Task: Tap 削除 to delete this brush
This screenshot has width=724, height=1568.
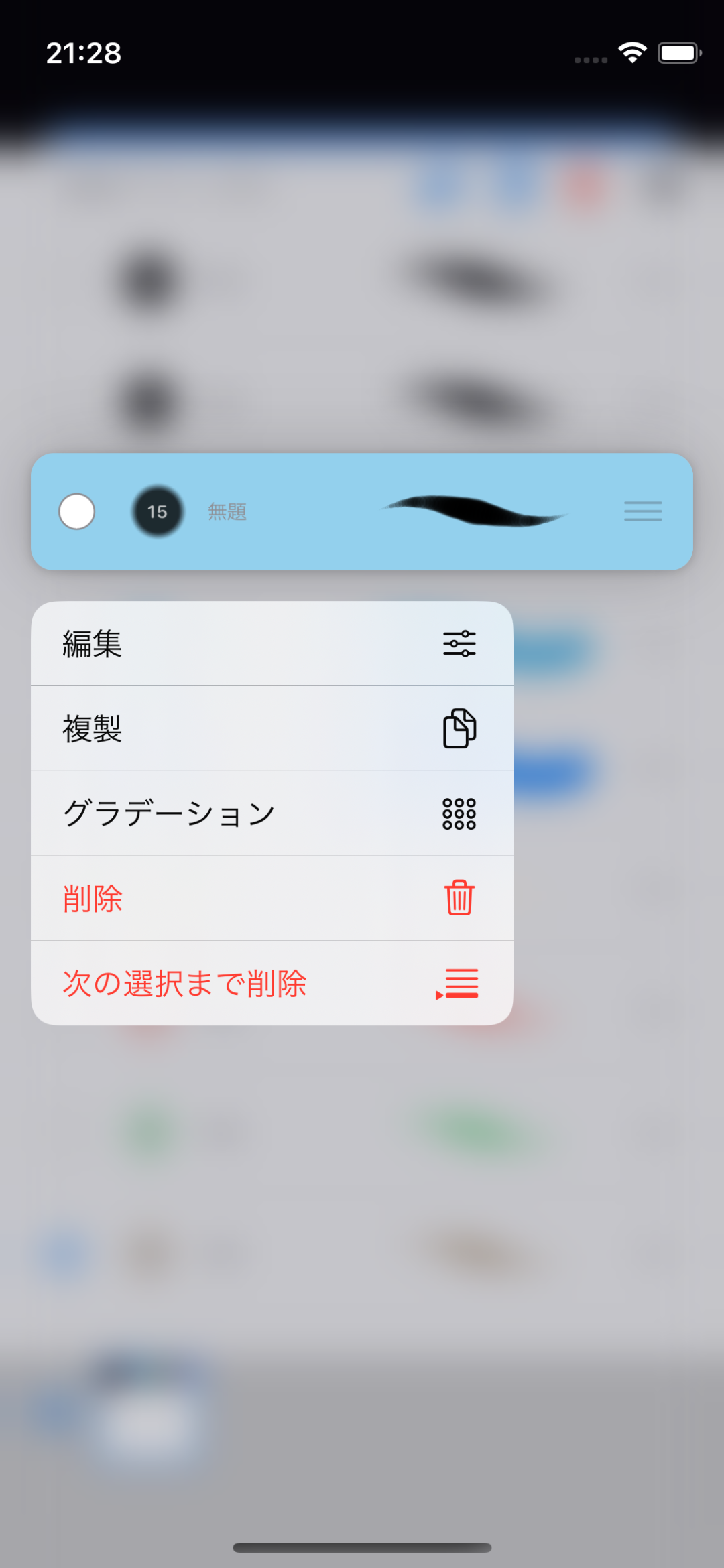Action: [271, 899]
